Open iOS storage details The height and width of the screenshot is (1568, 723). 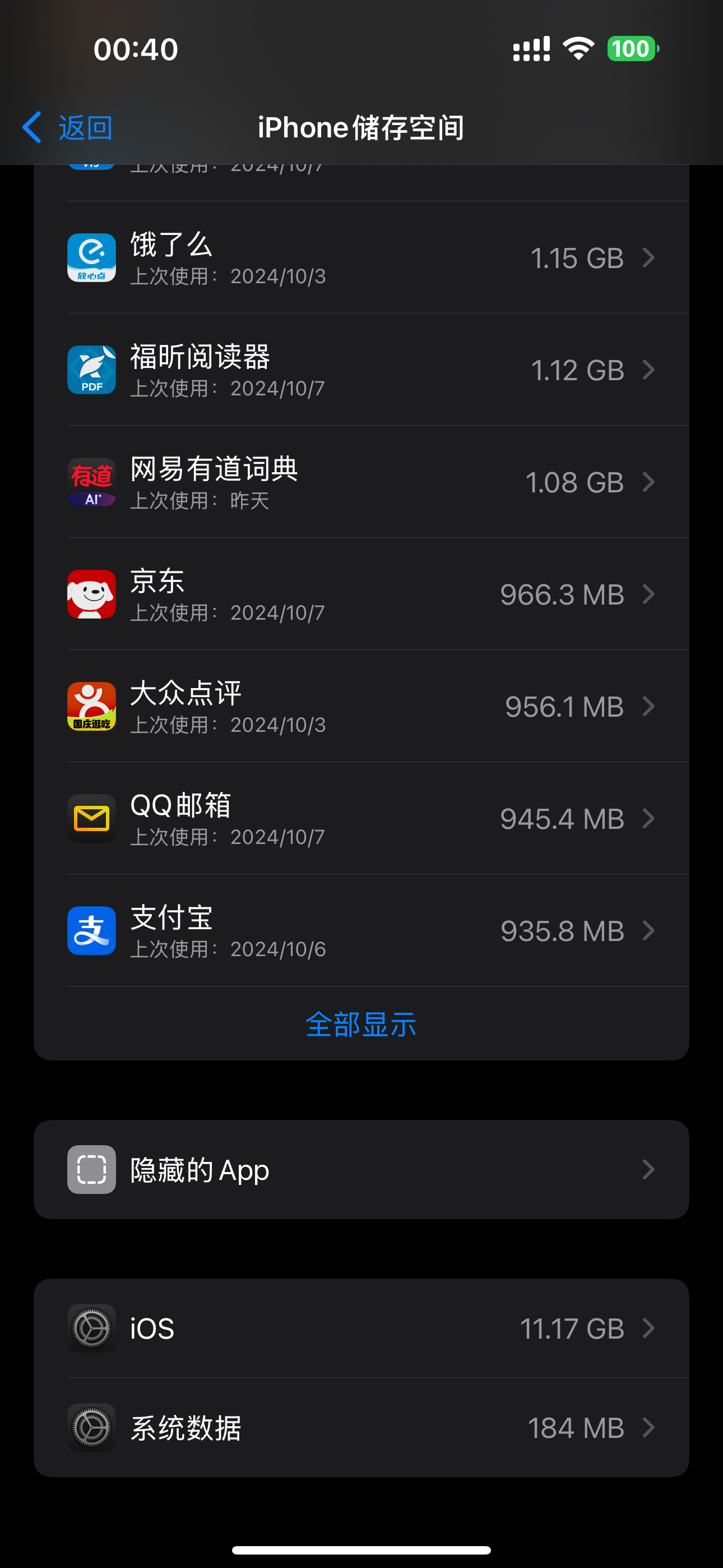pos(361,1328)
